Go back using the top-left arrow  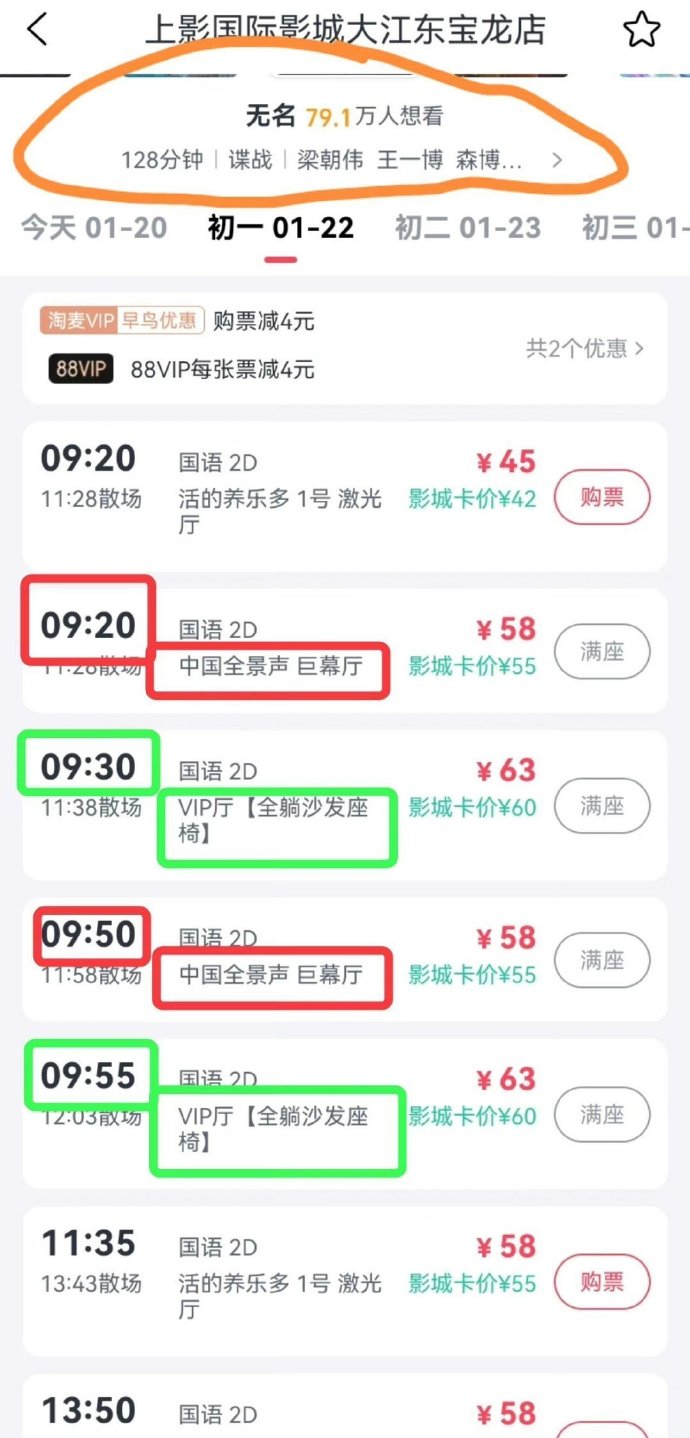37,30
